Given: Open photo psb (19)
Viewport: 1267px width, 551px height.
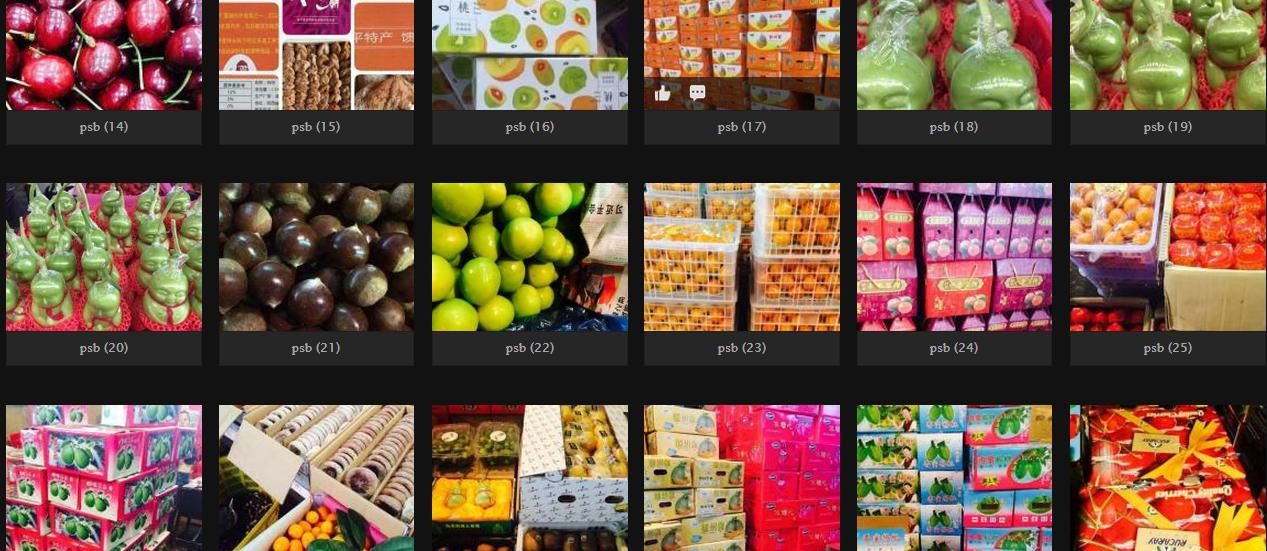Looking at the screenshot, I should pos(1167,54).
